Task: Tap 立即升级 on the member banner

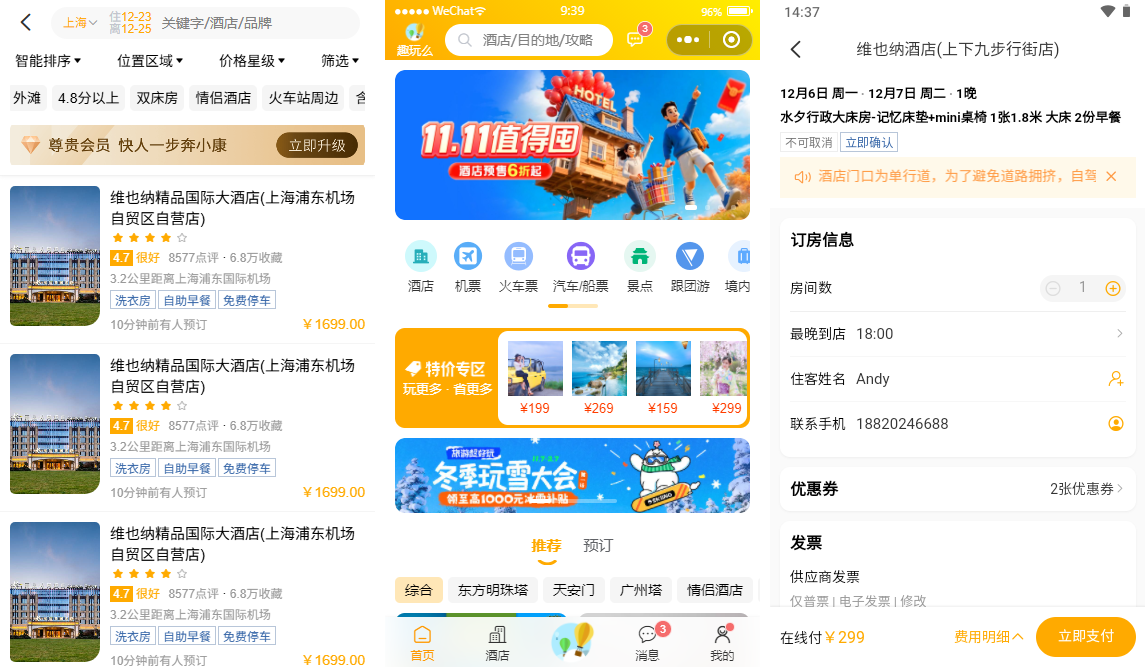Action: (317, 146)
